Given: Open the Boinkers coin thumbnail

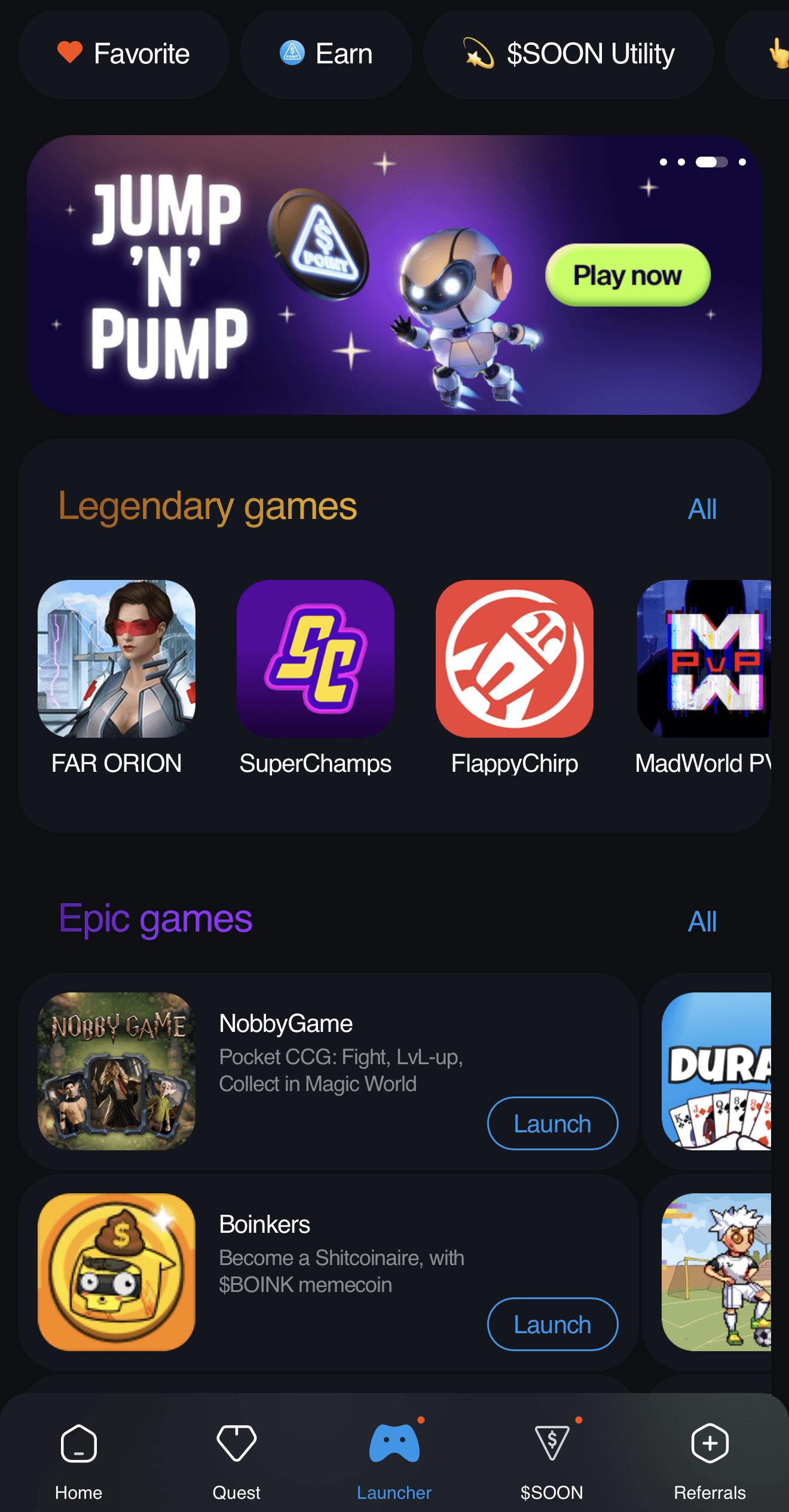Looking at the screenshot, I should [x=115, y=1272].
